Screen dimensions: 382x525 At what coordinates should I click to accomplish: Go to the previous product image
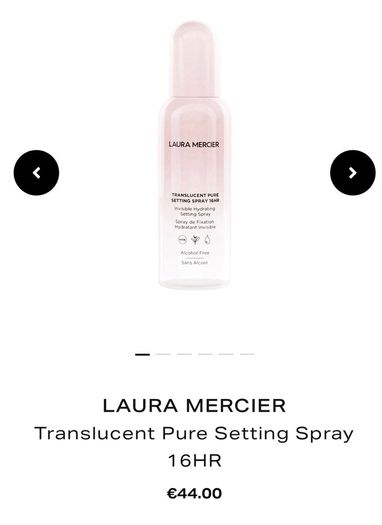point(36,173)
